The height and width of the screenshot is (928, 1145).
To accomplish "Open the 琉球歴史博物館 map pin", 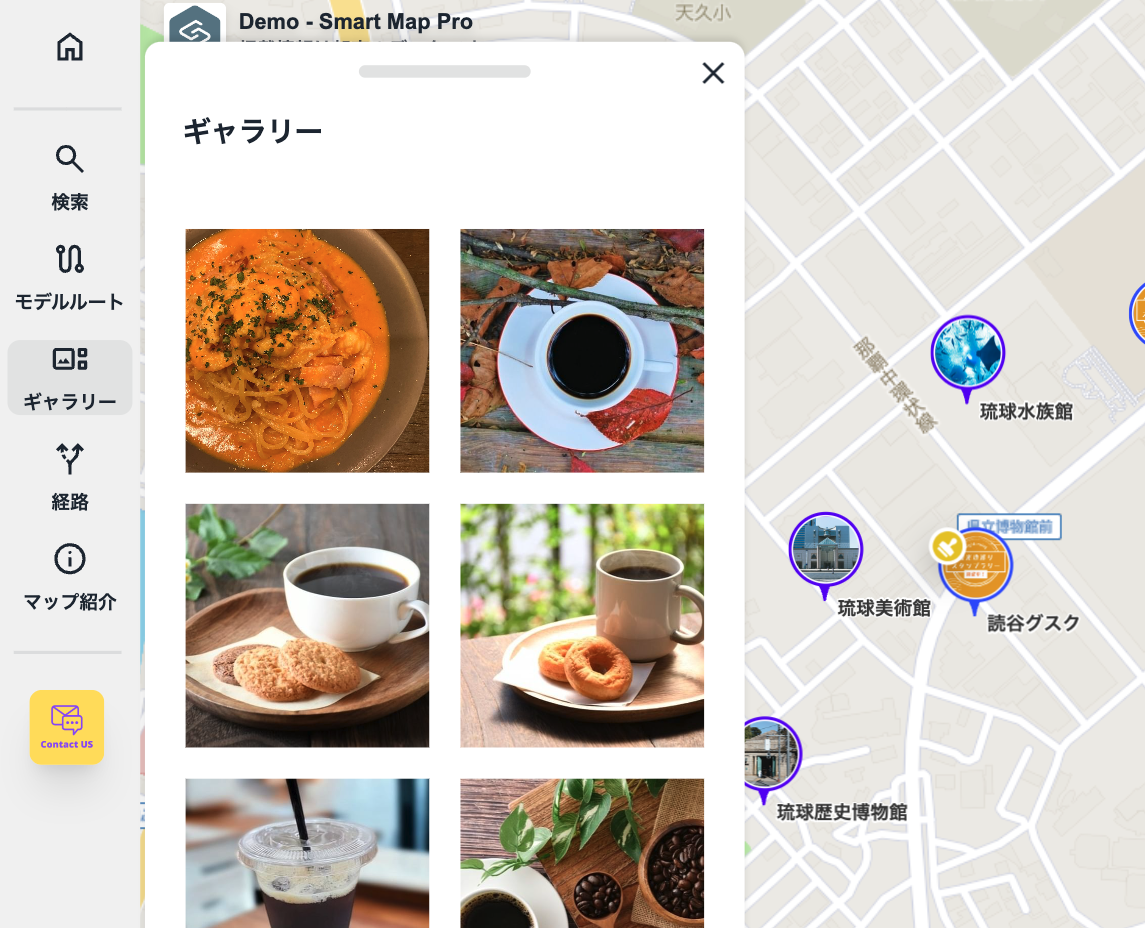I will tap(768, 755).
